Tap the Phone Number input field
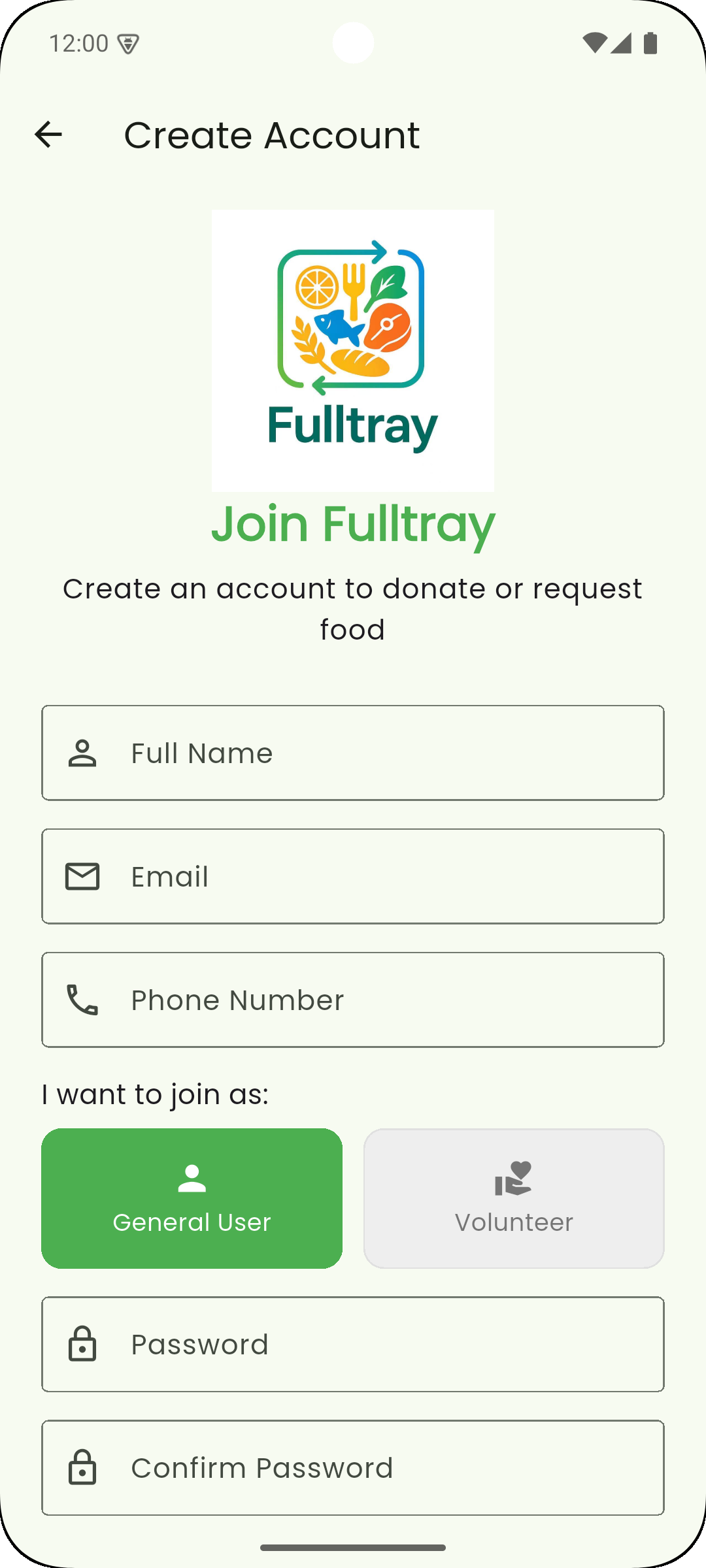Viewport: 706px width, 1568px height. click(353, 1000)
